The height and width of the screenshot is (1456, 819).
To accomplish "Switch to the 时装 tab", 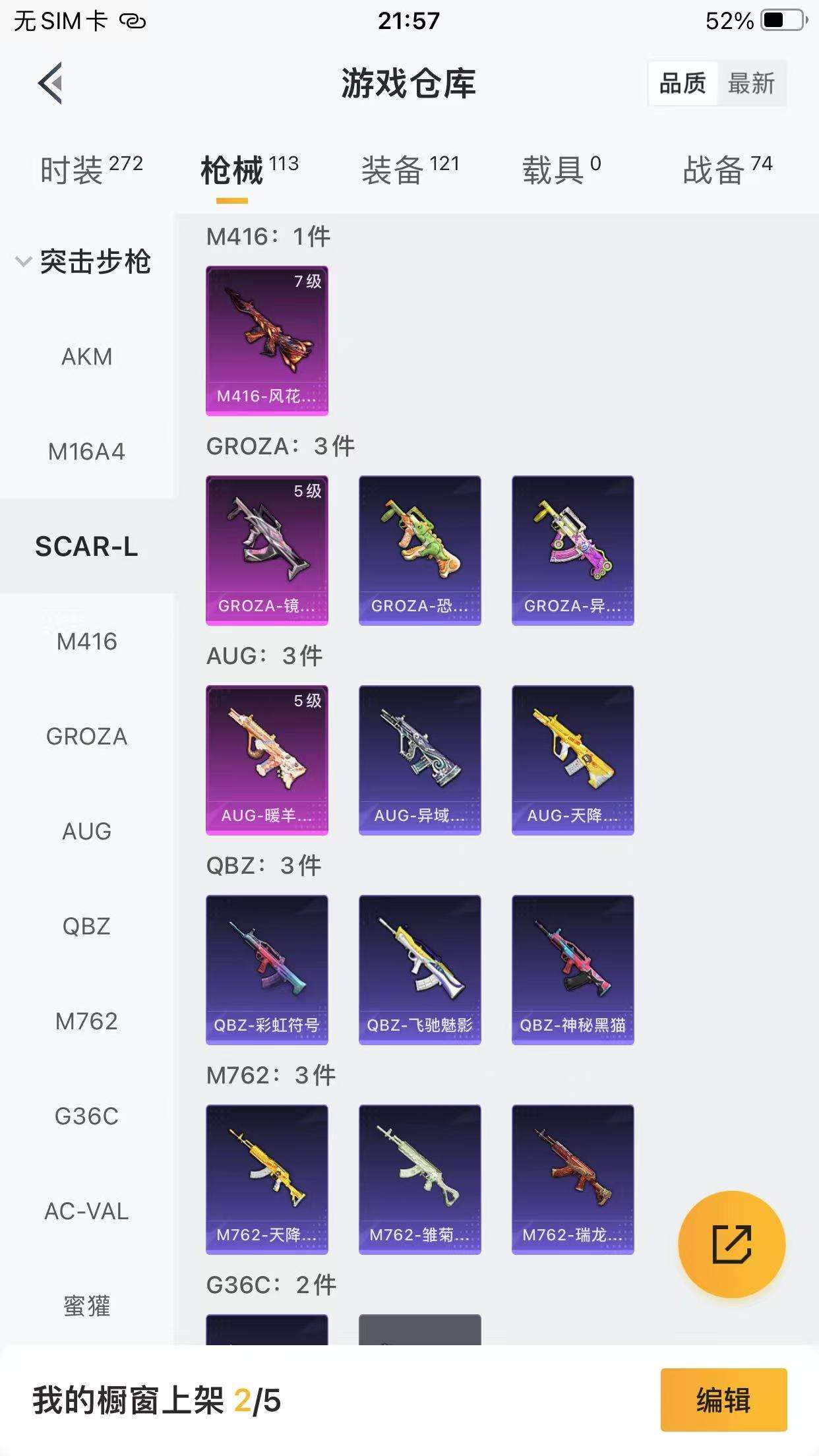I will 90,170.
